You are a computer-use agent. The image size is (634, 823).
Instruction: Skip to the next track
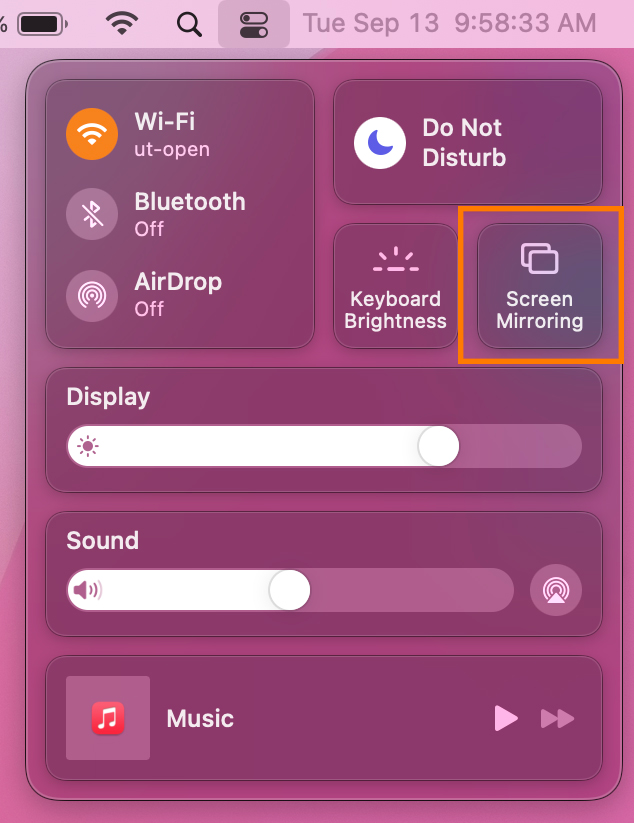[557, 718]
